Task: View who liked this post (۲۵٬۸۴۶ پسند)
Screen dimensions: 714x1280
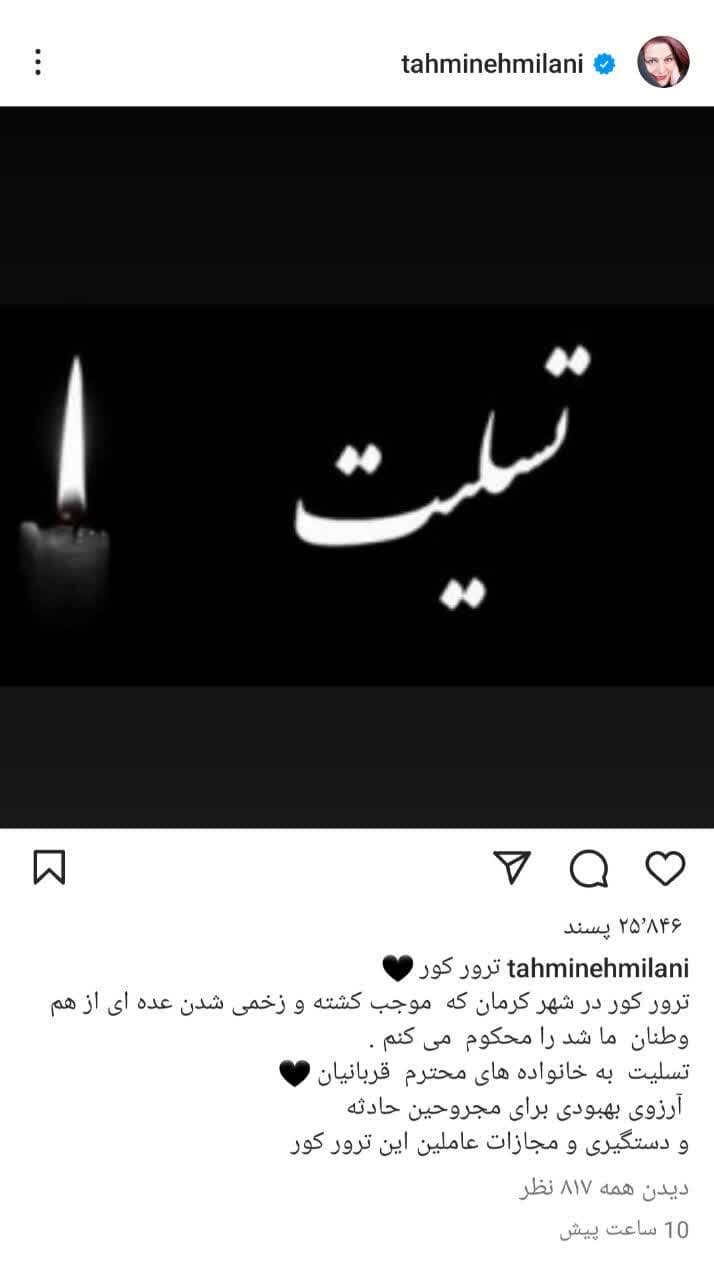Action: point(621,927)
